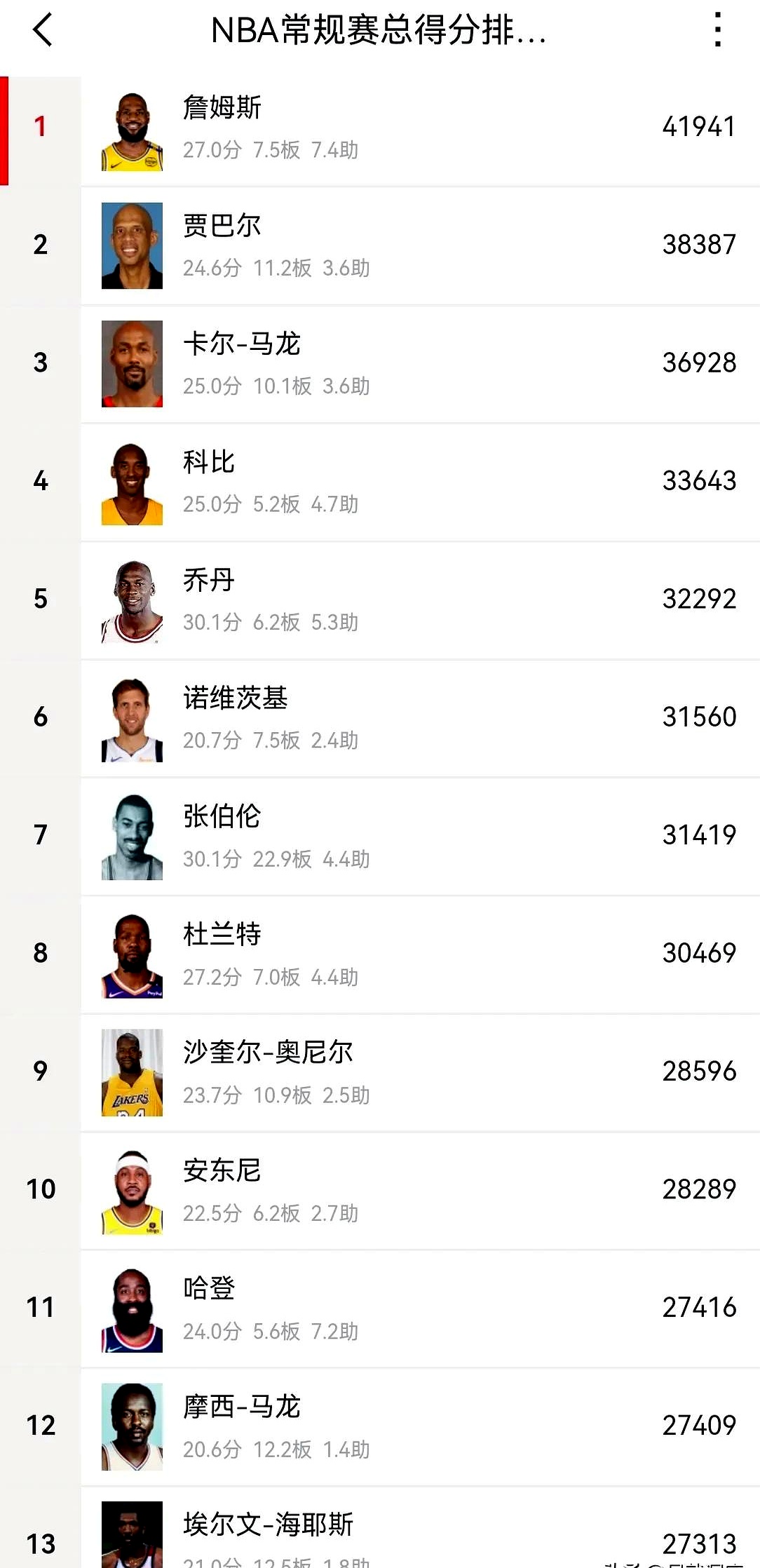Tap Shaquille O'Neal's Lakers jersey photo
The height and width of the screenshot is (1568, 760).
[x=132, y=1072]
